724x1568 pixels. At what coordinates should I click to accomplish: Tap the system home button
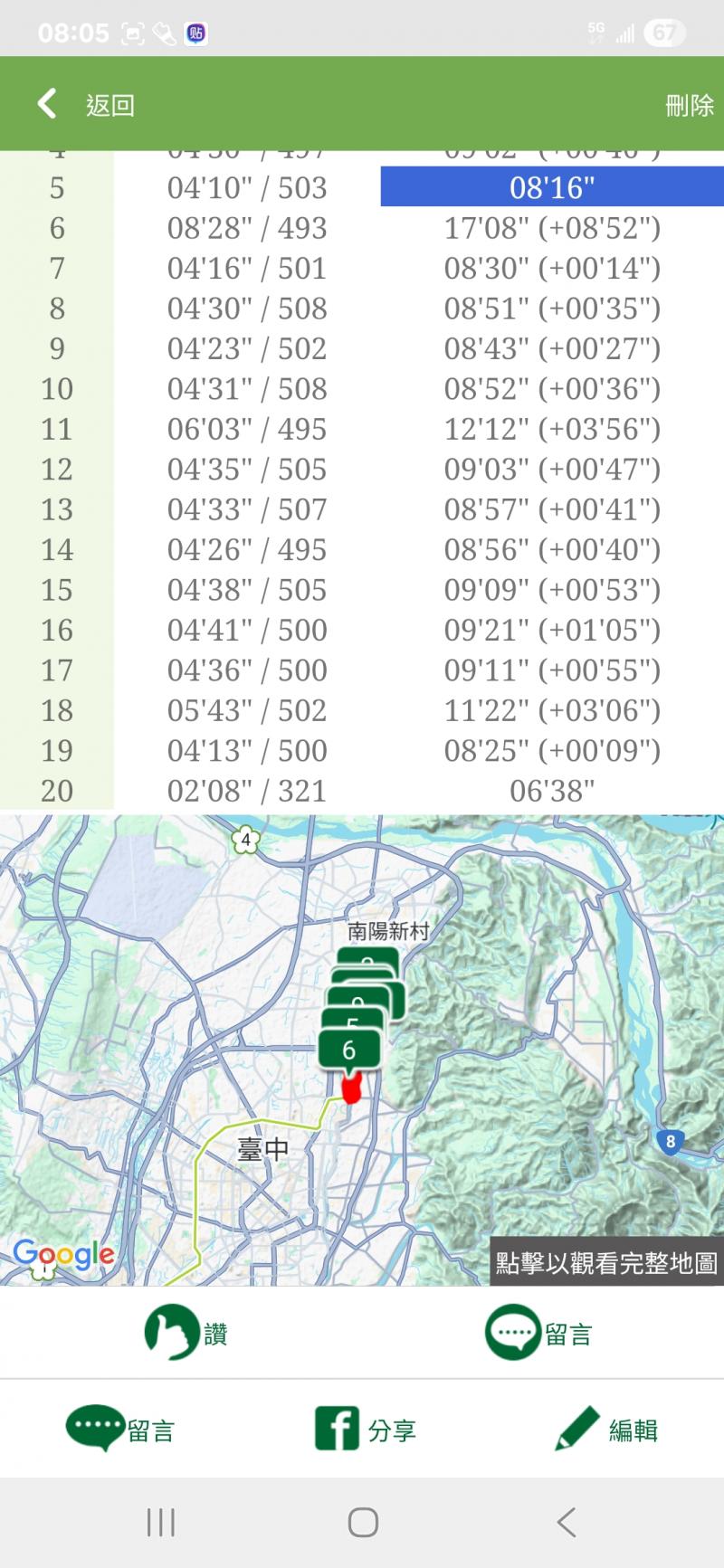point(363,1523)
